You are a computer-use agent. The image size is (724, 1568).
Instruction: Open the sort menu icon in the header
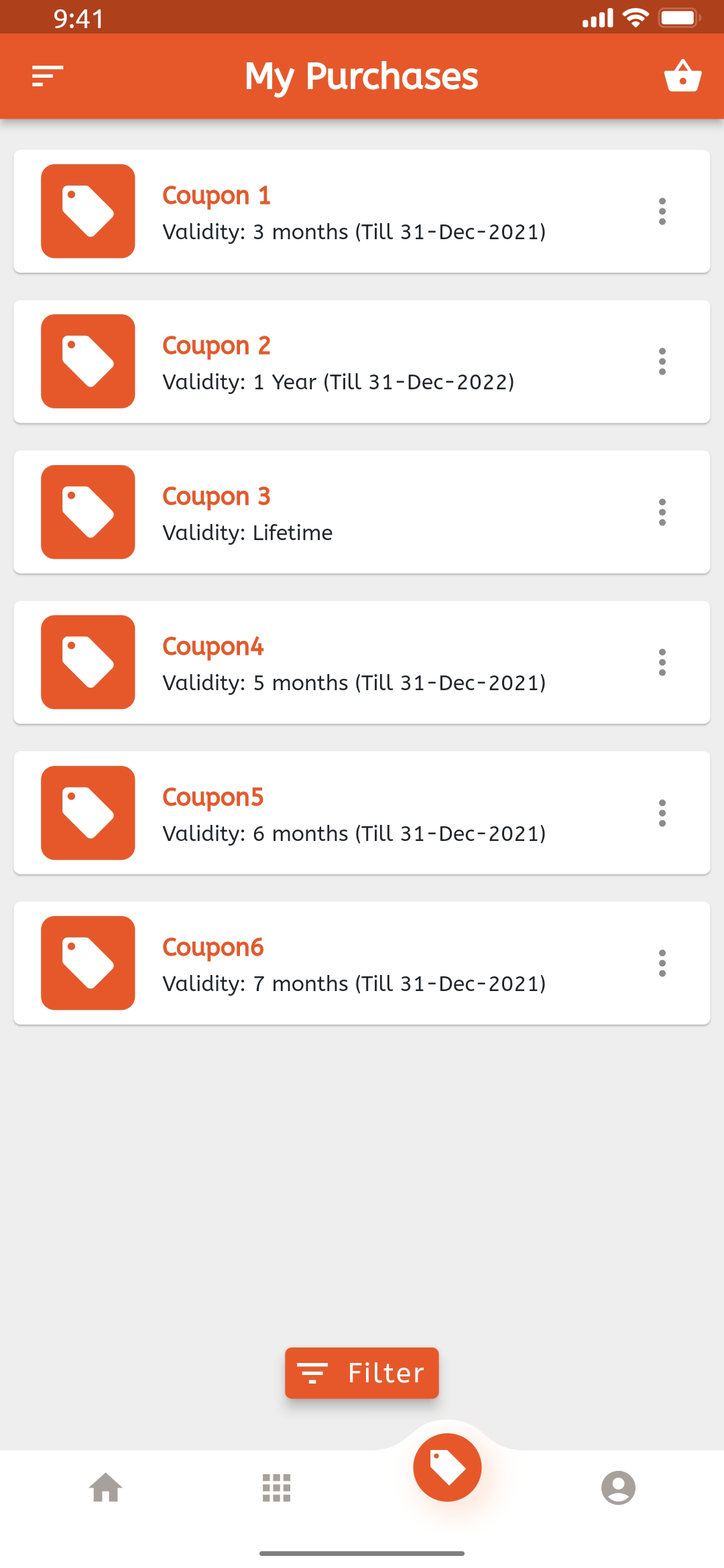point(48,76)
